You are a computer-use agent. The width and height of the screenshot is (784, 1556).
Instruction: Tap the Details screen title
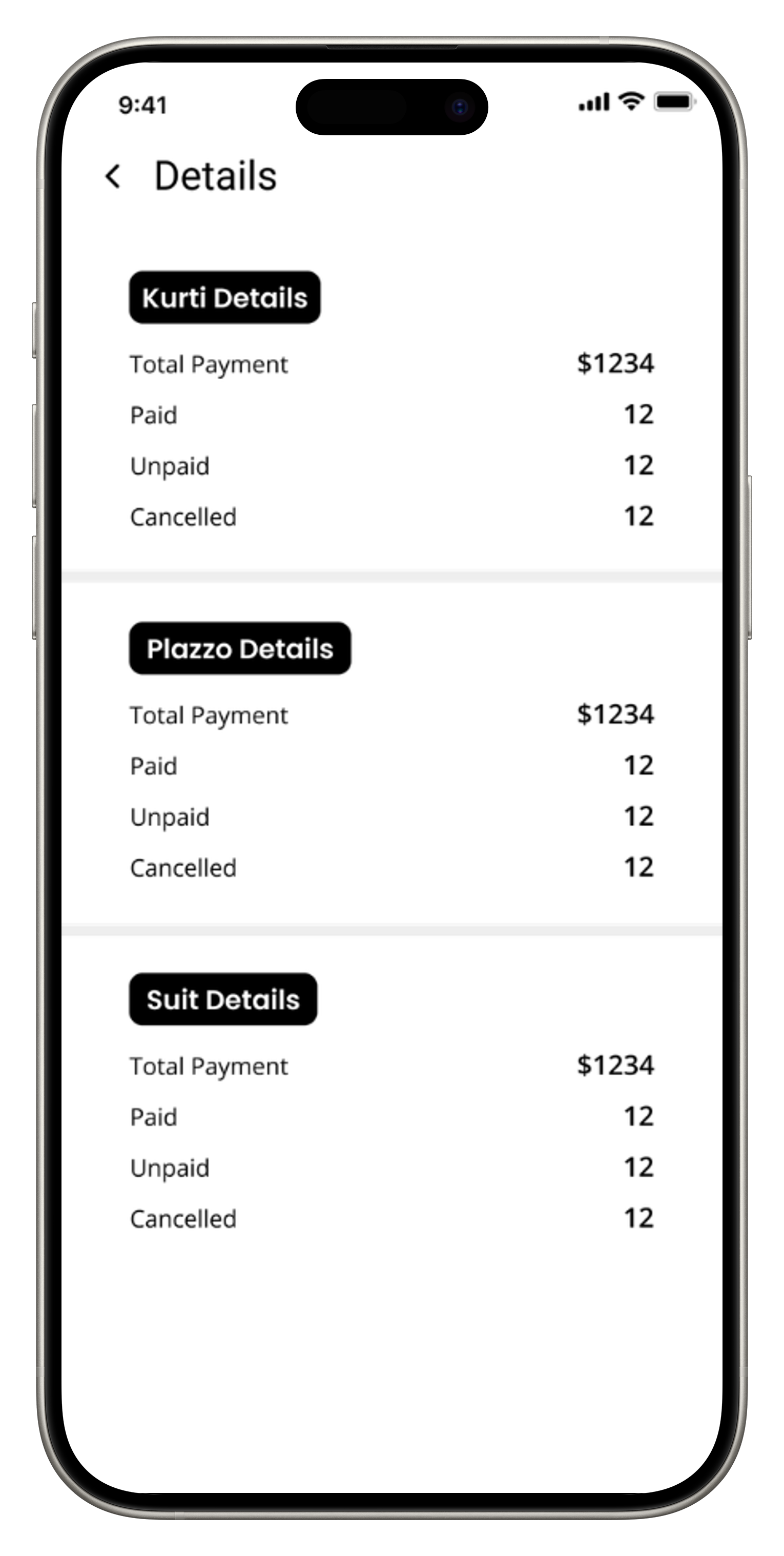[x=216, y=176]
